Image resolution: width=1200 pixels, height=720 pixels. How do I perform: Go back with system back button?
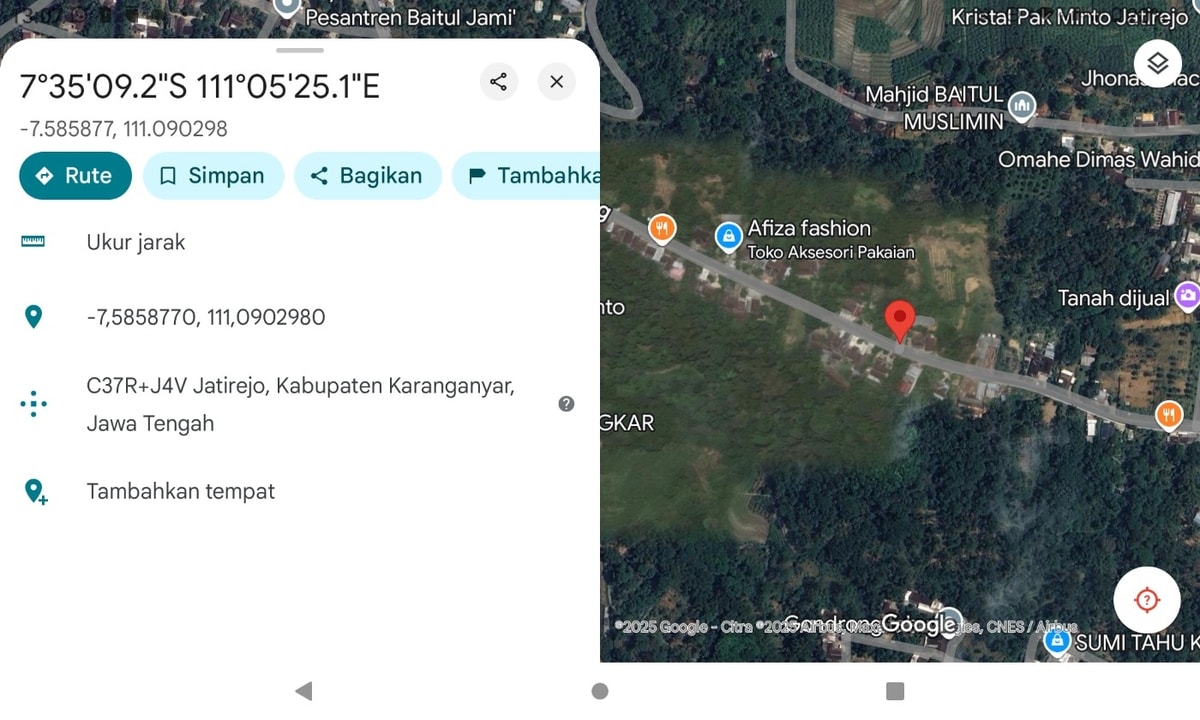tap(304, 691)
